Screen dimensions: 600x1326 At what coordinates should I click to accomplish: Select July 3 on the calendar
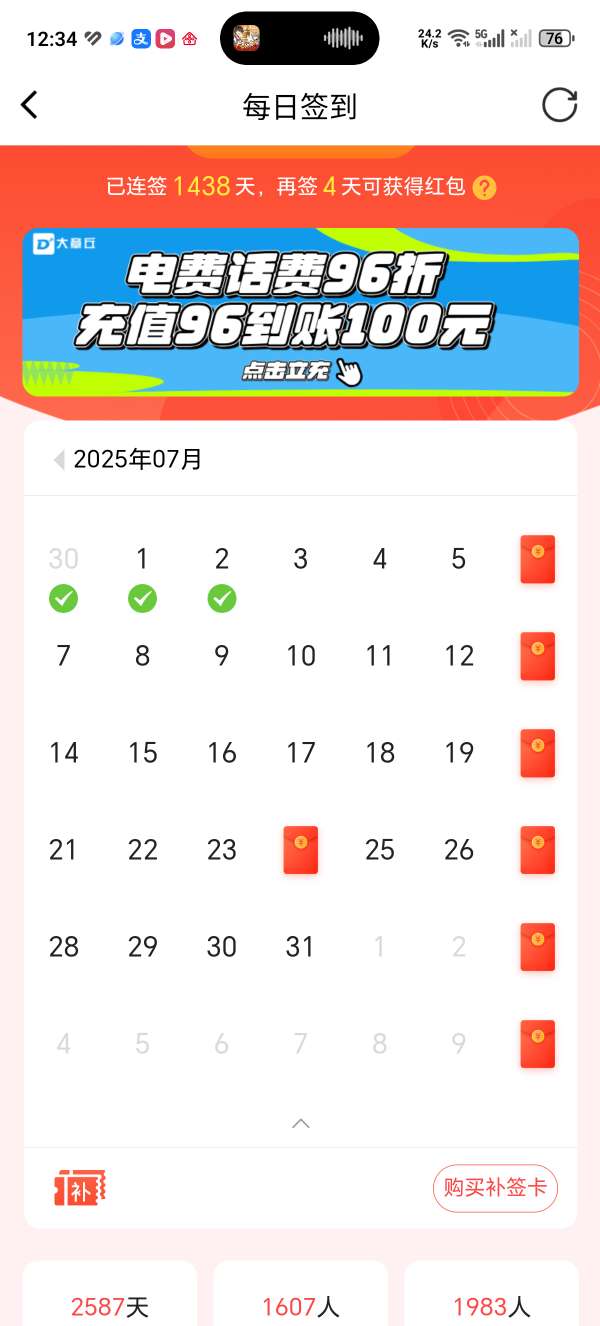pyautogui.click(x=300, y=560)
